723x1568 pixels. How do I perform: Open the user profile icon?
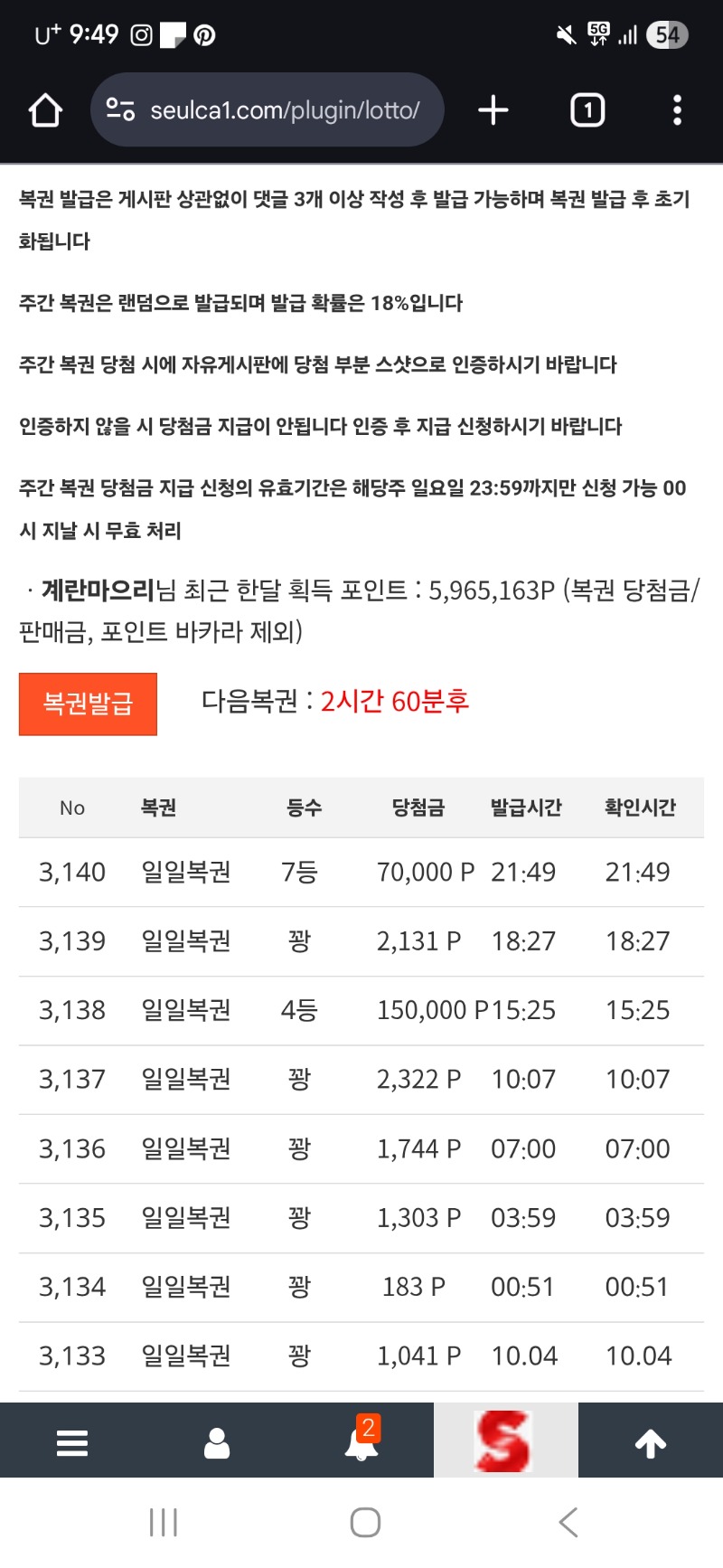tap(217, 1441)
